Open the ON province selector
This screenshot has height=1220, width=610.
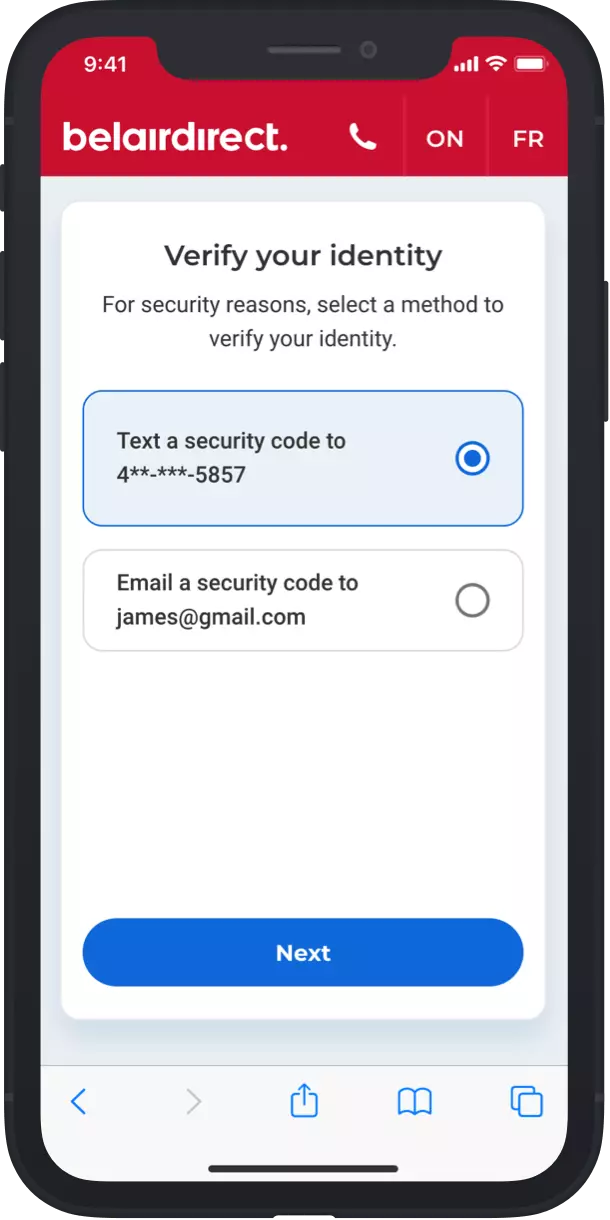click(x=445, y=139)
